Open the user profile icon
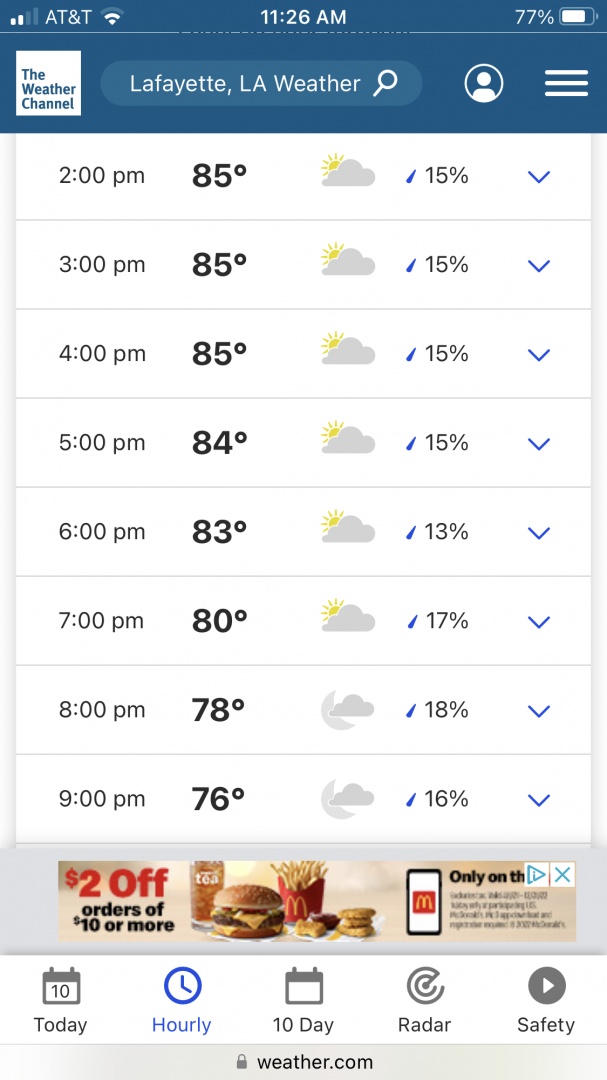The image size is (607, 1080). click(x=484, y=83)
